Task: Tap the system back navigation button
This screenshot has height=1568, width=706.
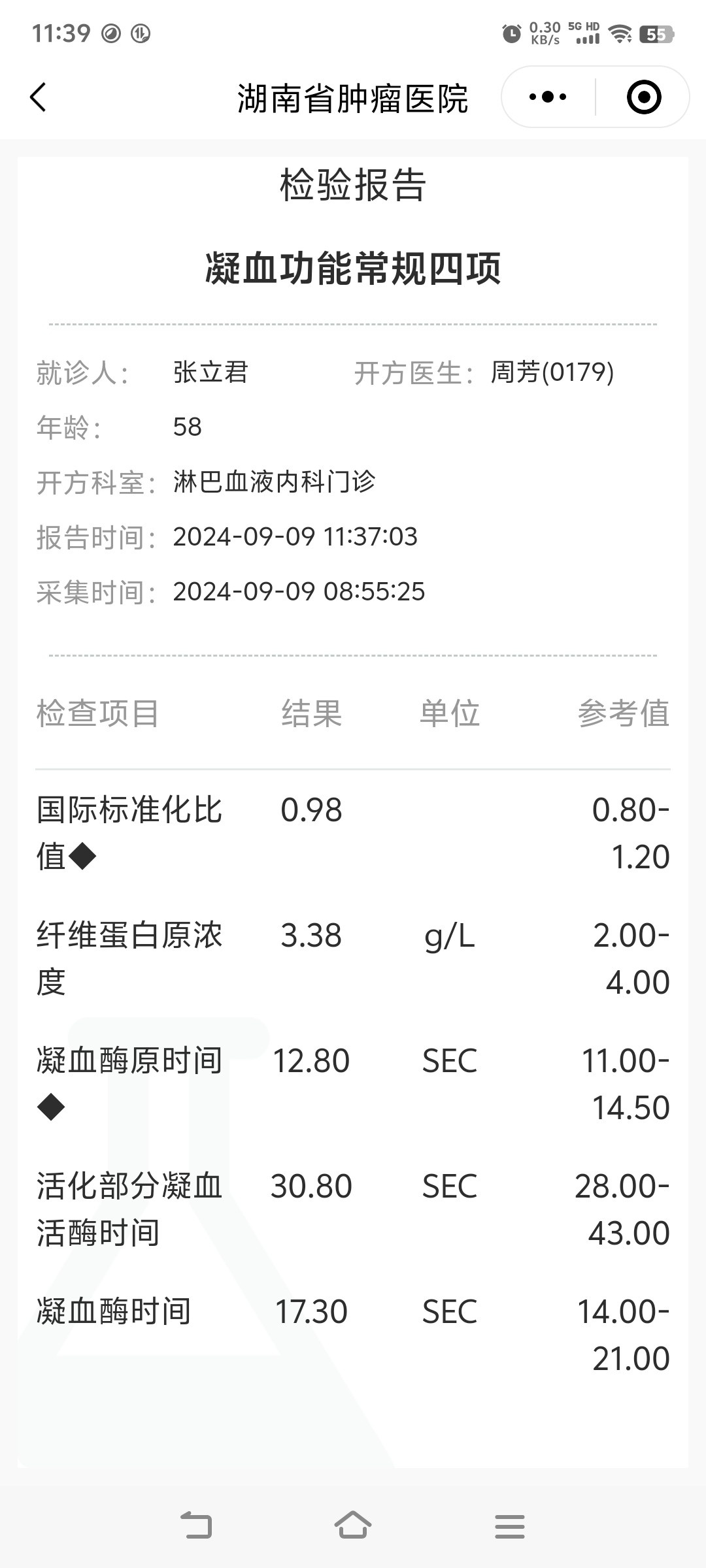Action: click(196, 1526)
